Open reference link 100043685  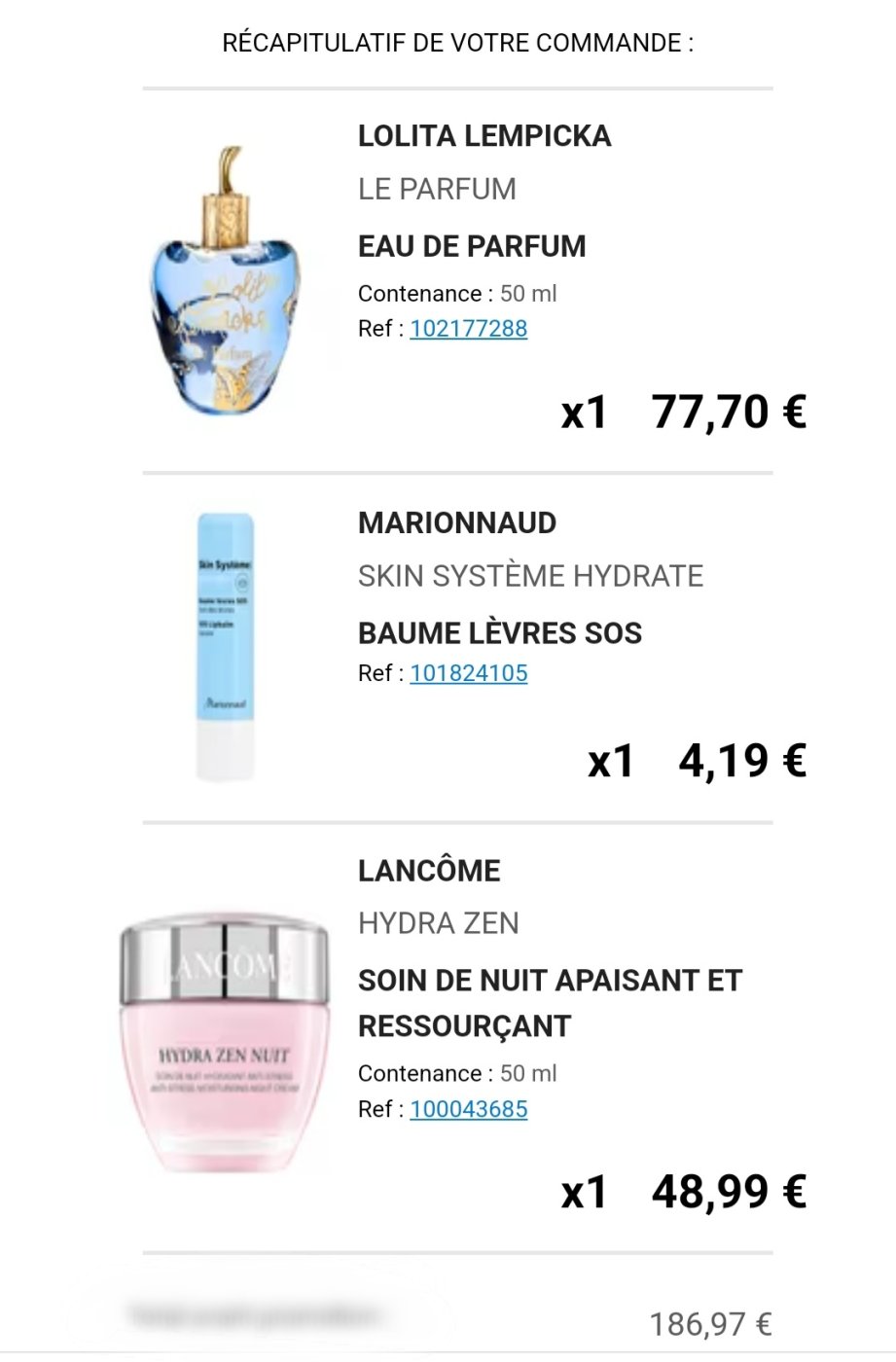point(468,1109)
